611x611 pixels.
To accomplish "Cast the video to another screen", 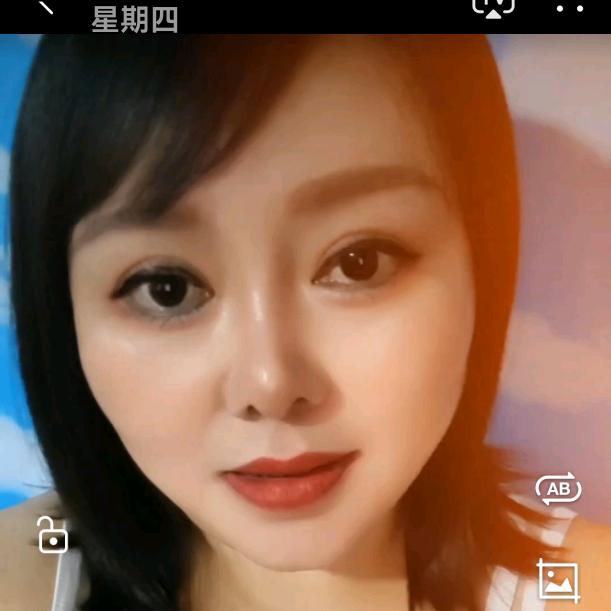I will [x=493, y=6].
